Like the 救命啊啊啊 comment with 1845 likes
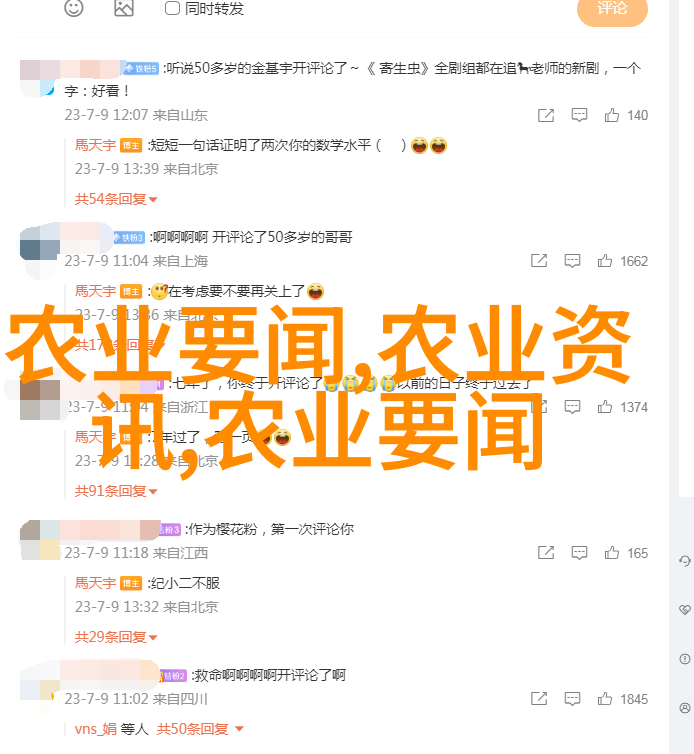 pos(605,699)
